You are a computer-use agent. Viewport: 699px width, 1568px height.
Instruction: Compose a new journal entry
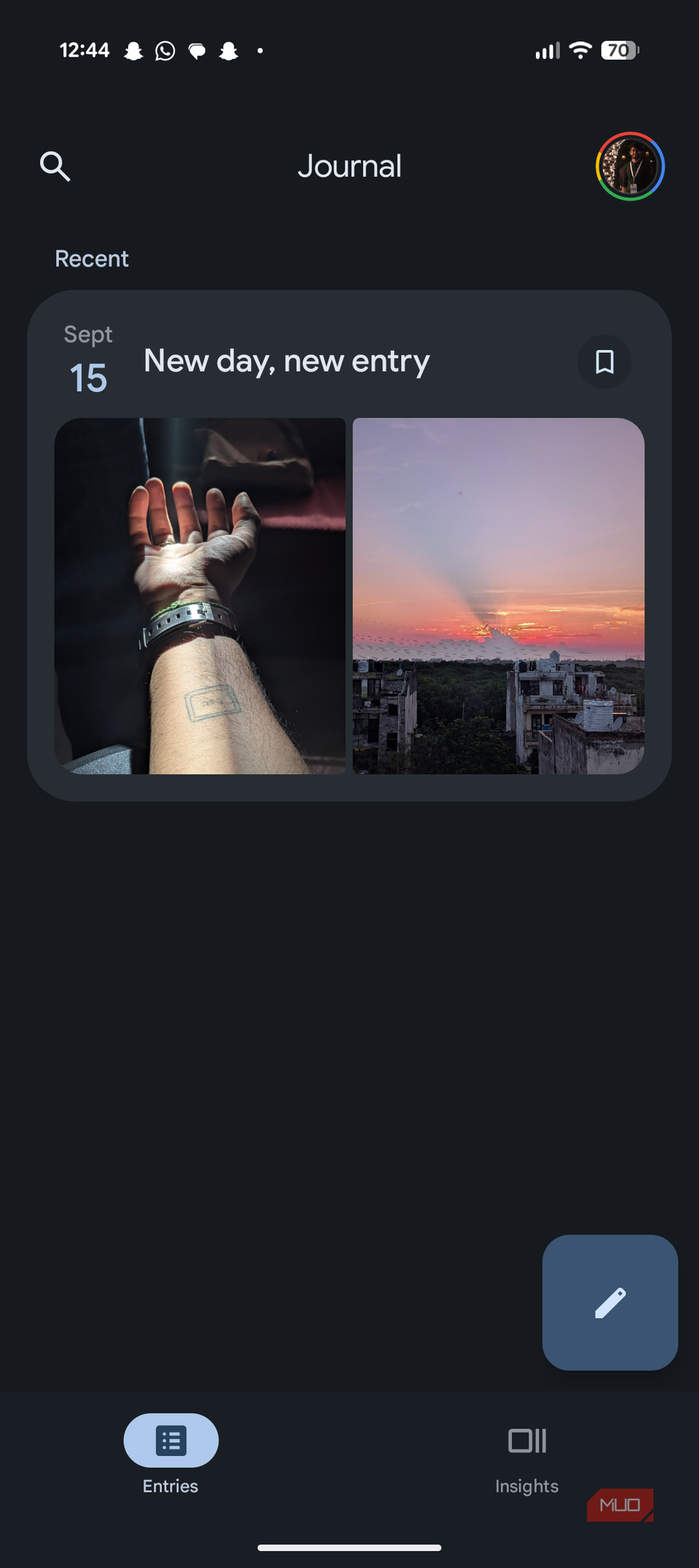[x=609, y=1302]
